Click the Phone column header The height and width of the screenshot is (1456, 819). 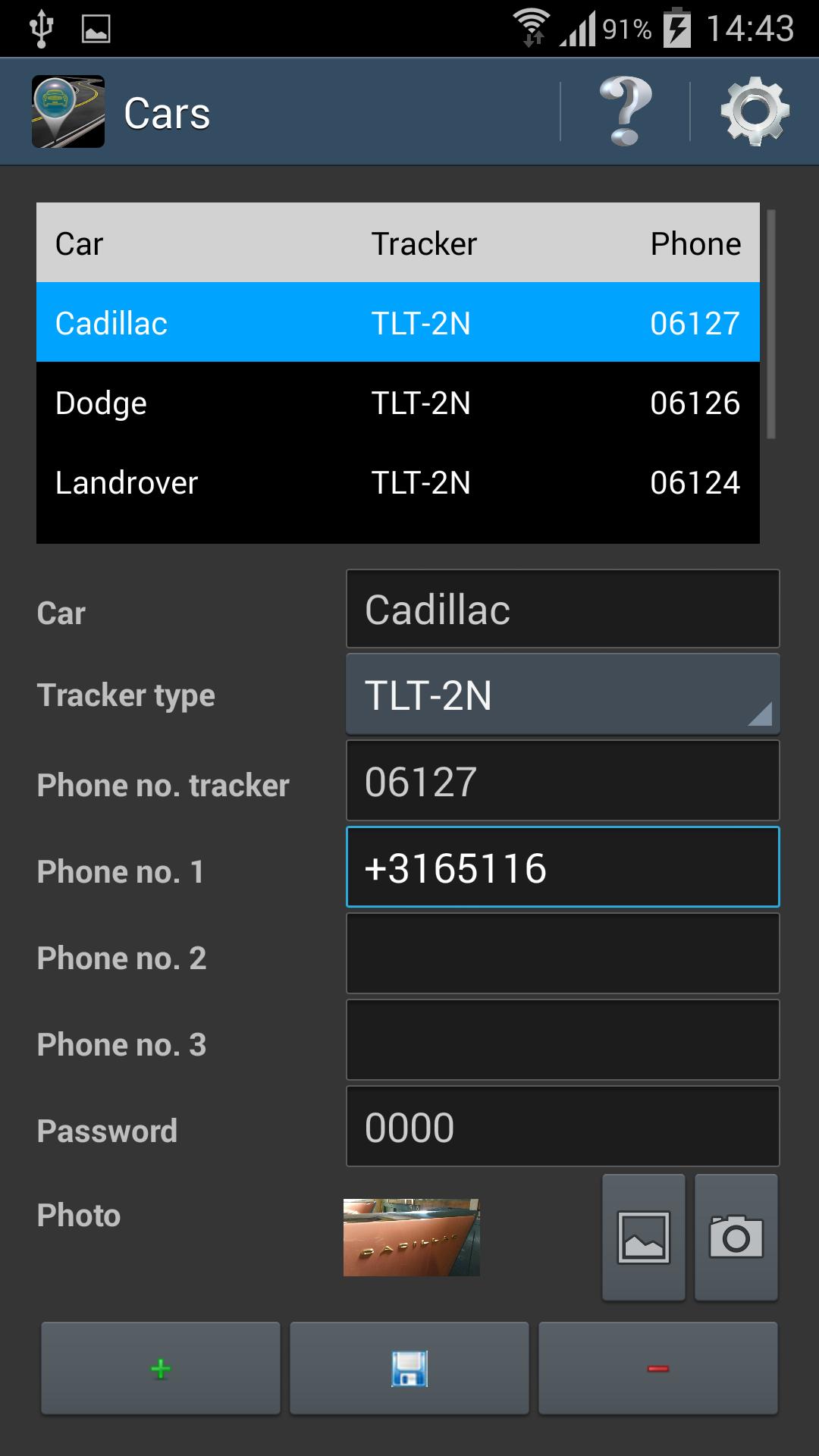pos(695,243)
